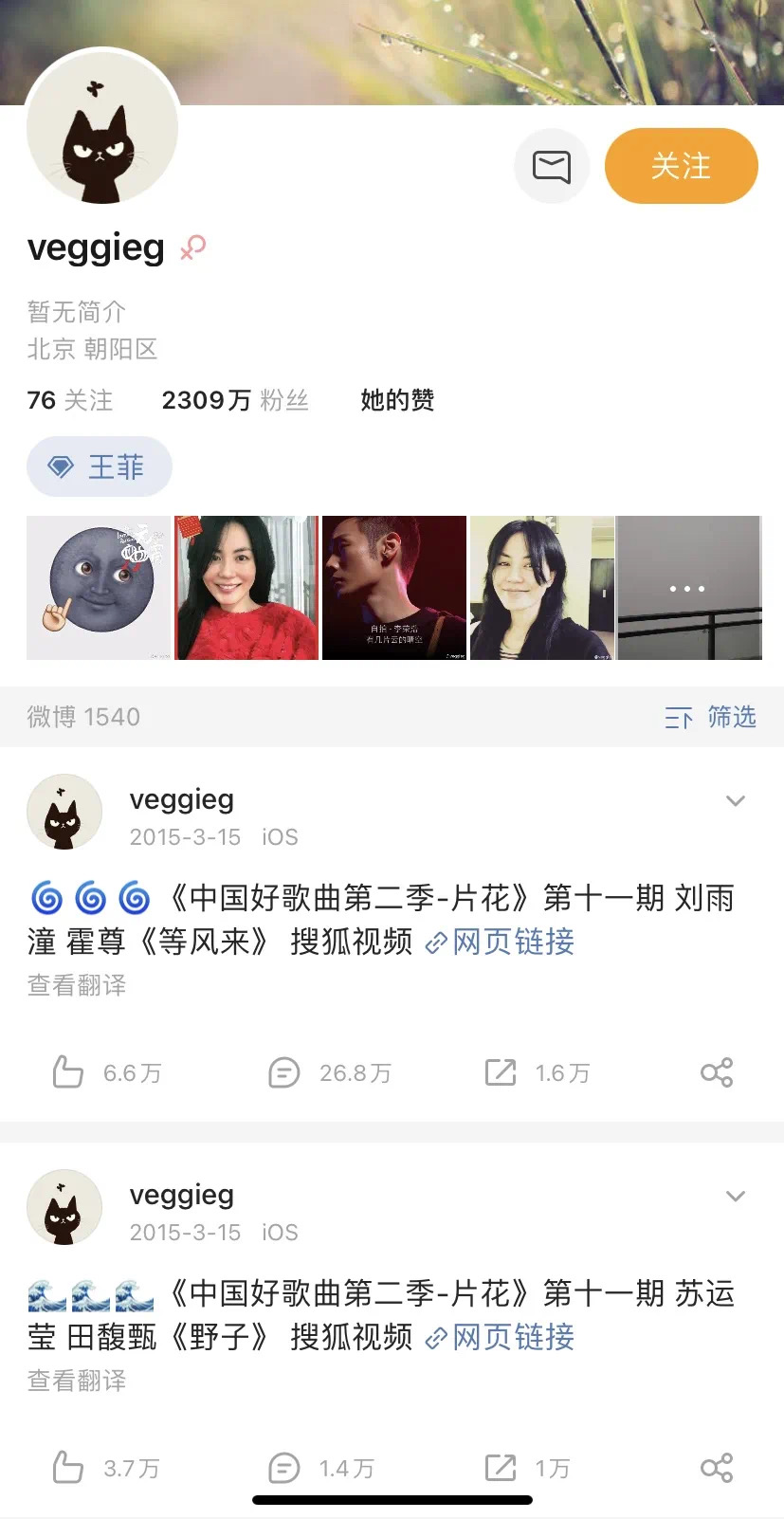This screenshot has height=1519, width=784.
Task: Open 网页链接 in the 《野子》 post
Action: tap(501, 1337)
